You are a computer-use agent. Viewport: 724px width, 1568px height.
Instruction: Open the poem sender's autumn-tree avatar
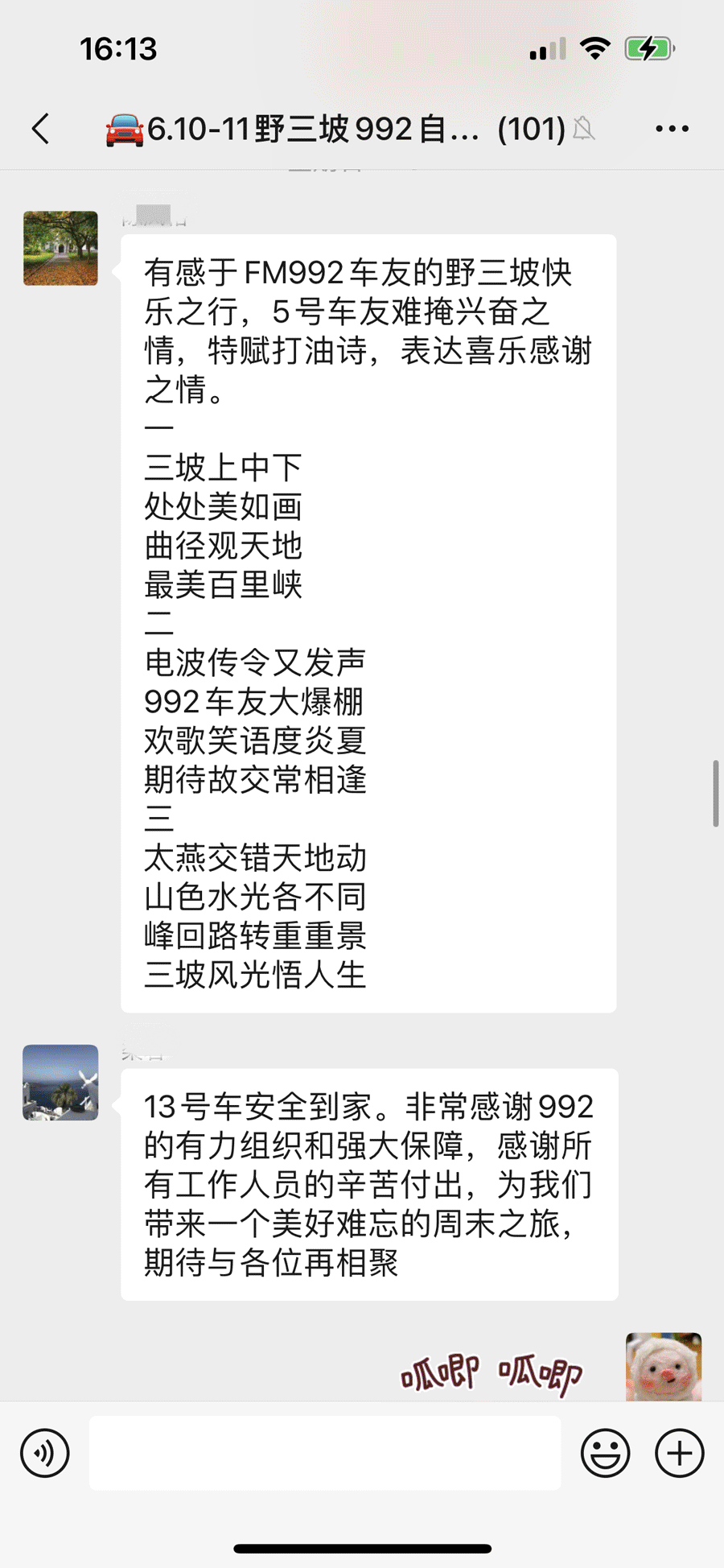tap(60, 248)
